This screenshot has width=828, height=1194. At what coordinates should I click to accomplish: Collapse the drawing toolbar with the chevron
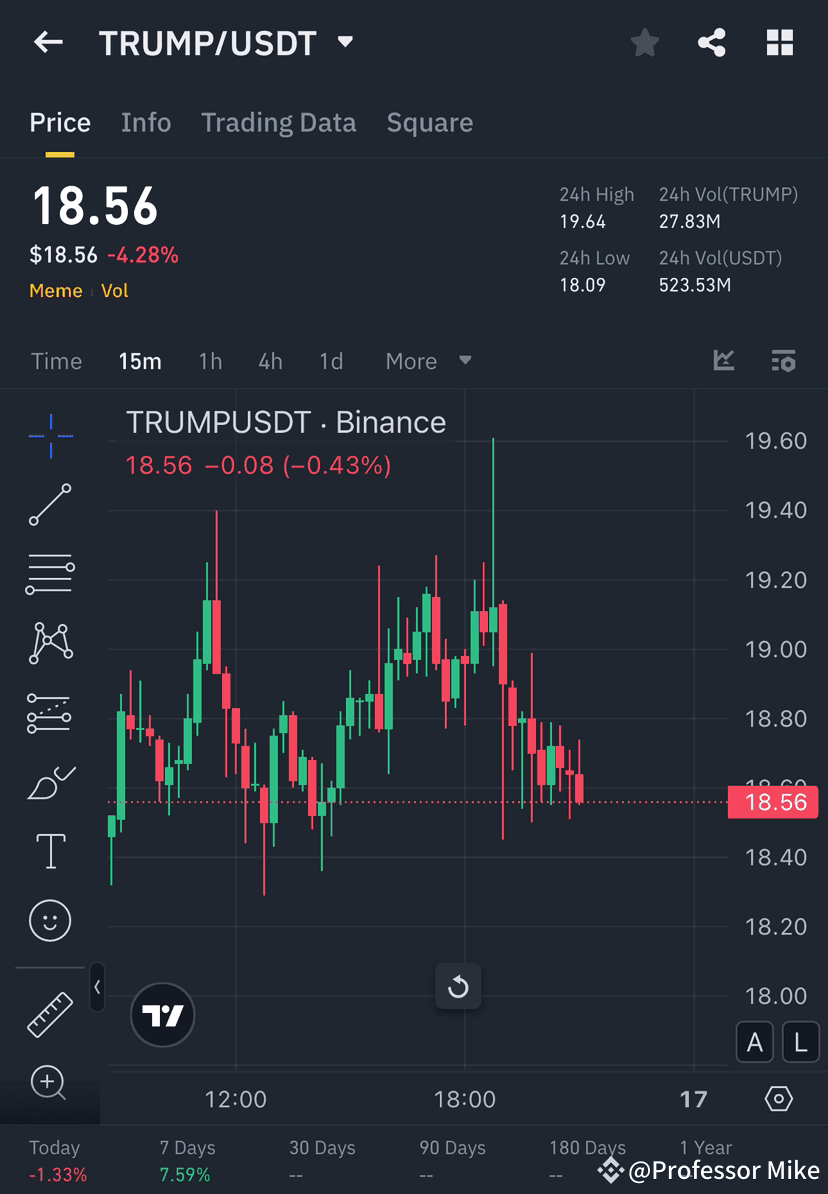point(97,988)
